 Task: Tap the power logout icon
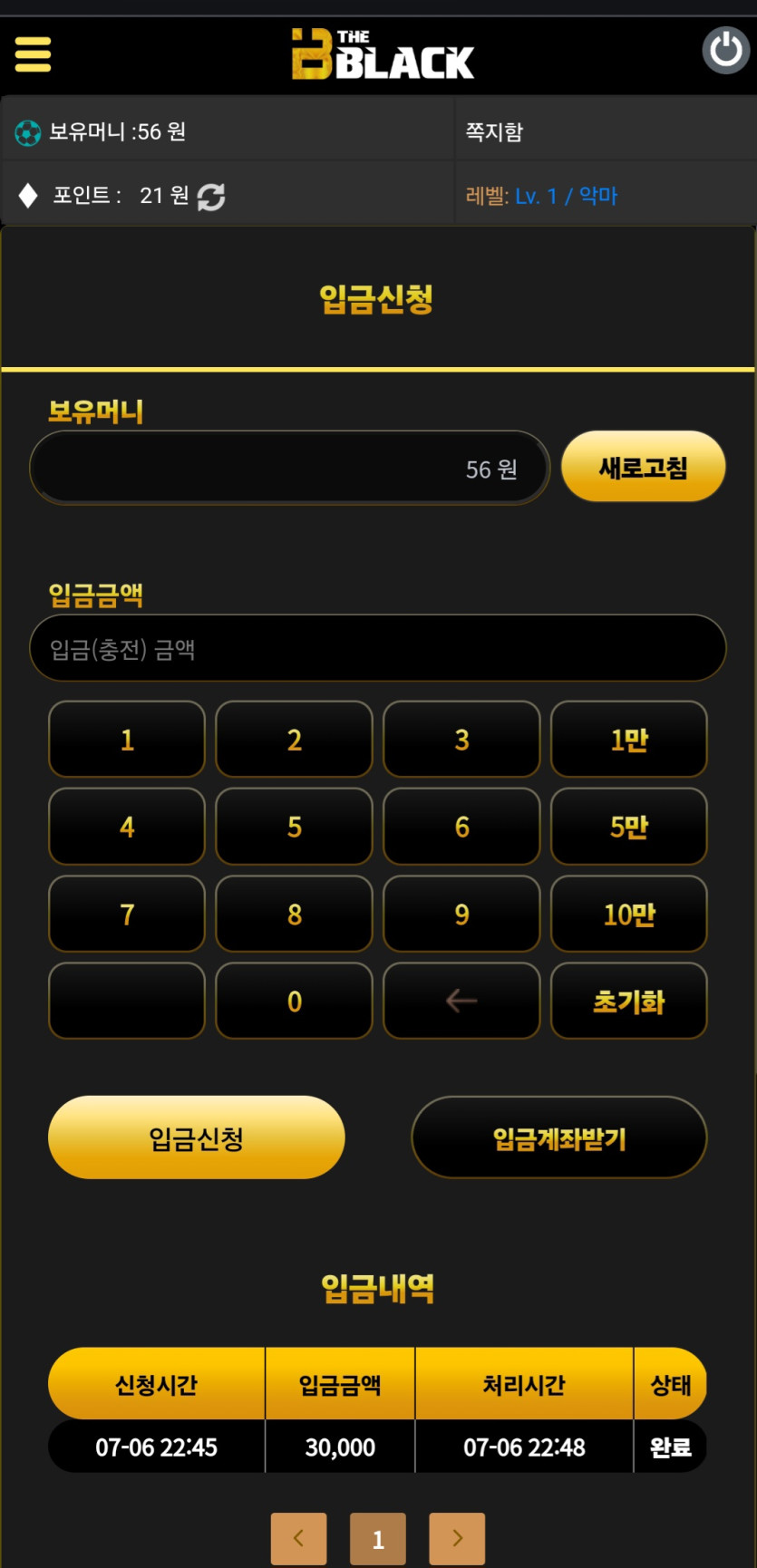tap(725, 51)
